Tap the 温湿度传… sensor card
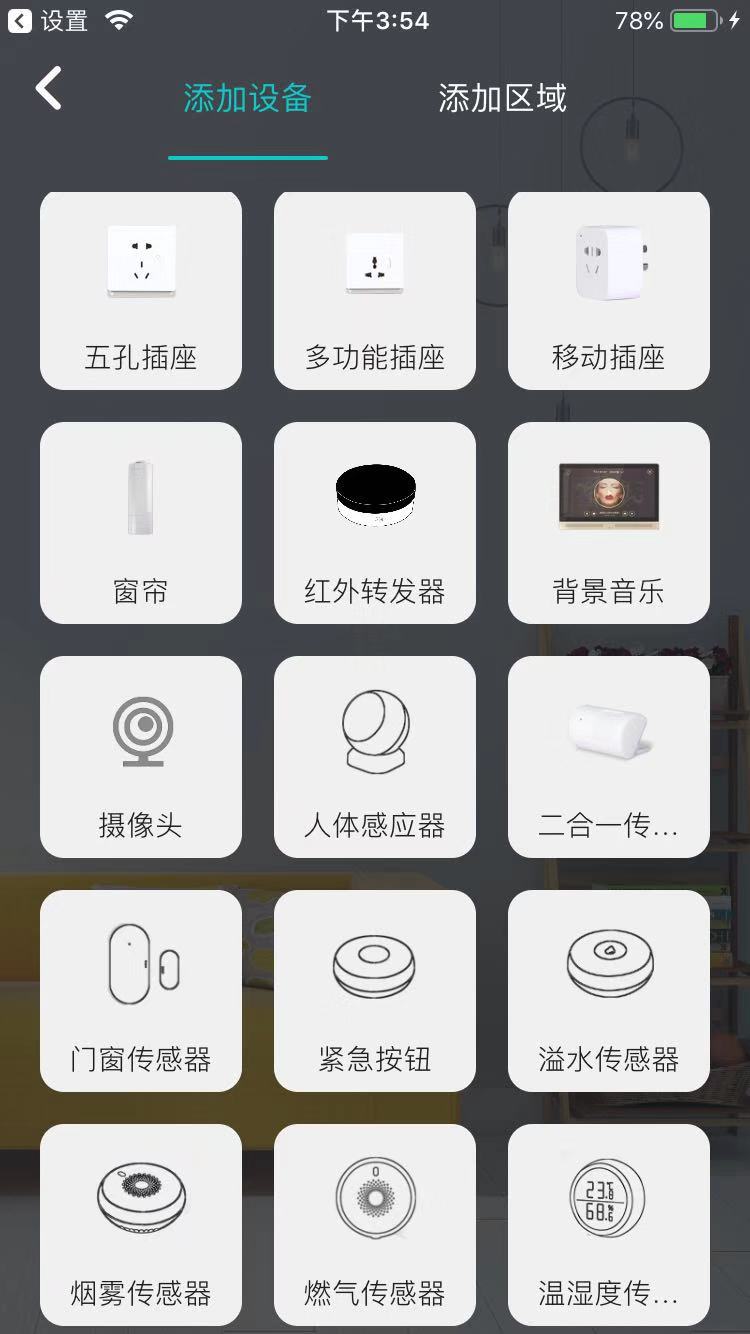The height and width of the screenshot is (1334, 750). point(609,1225)
